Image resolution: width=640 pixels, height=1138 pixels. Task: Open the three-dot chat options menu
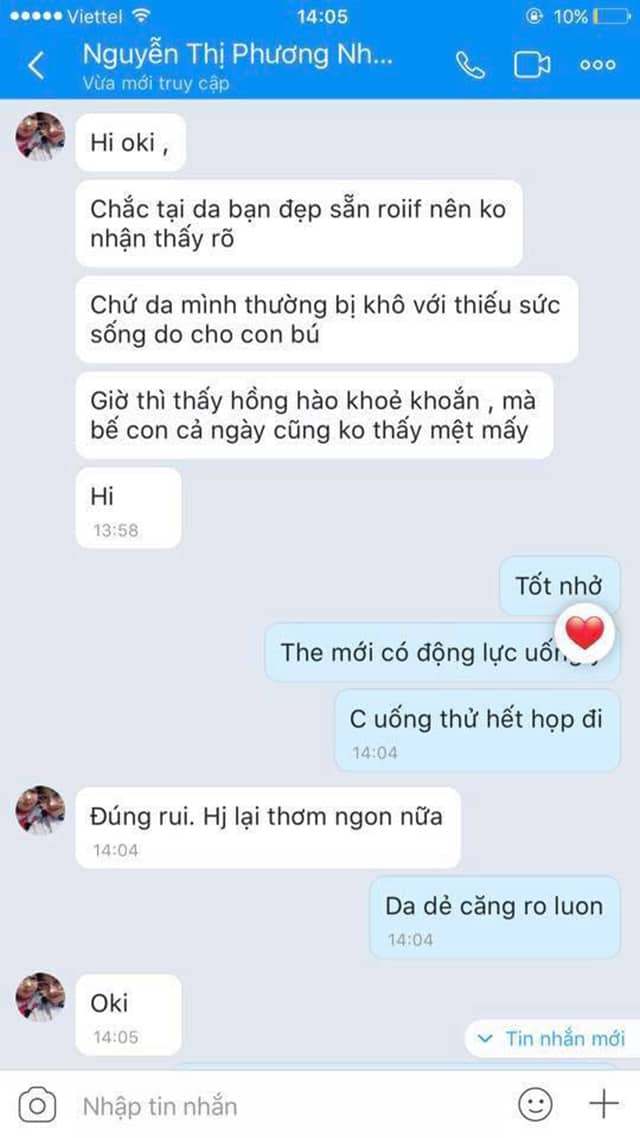click(x=598, y=65)
